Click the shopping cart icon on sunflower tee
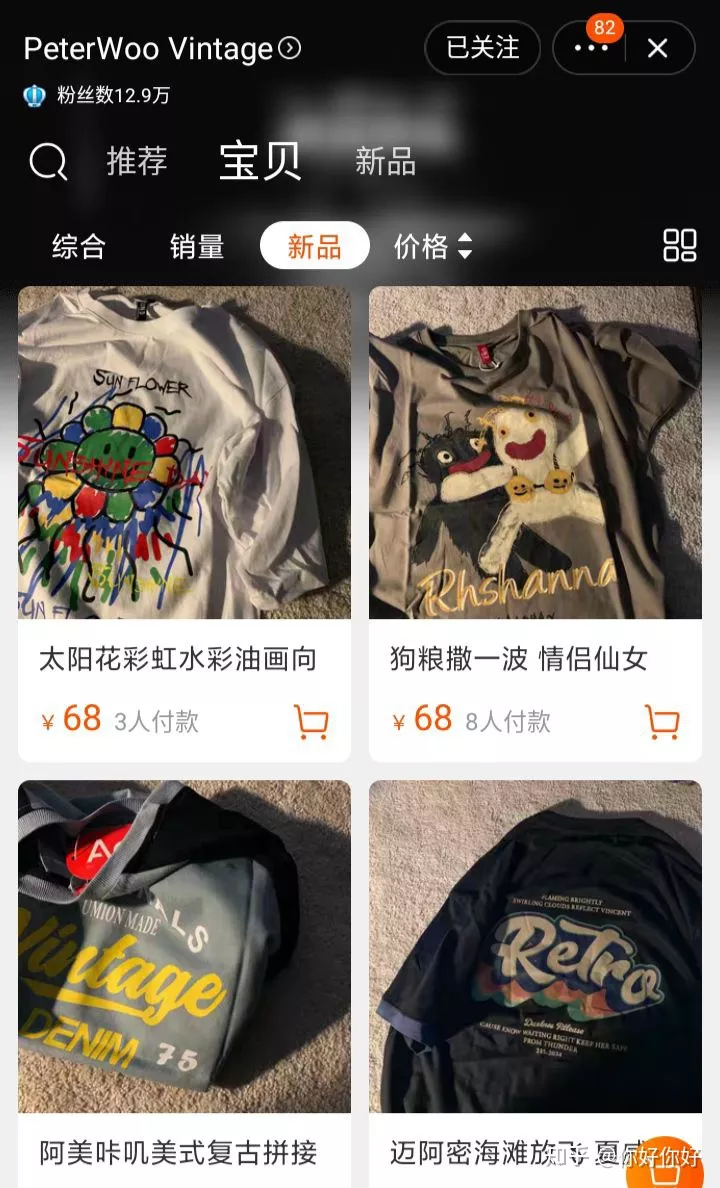 click(x=316, y=719)
